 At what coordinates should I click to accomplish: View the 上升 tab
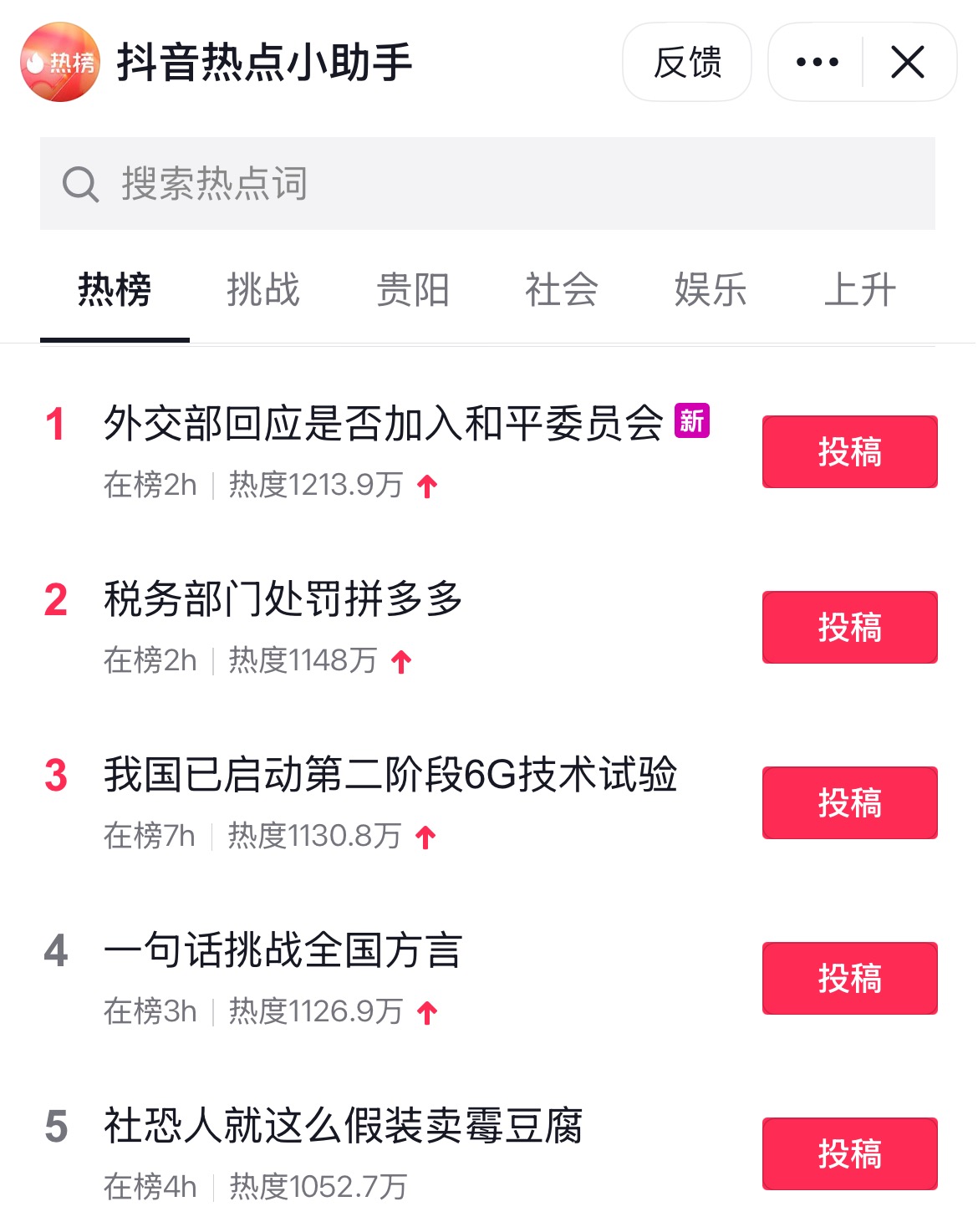tap(860, 291)
